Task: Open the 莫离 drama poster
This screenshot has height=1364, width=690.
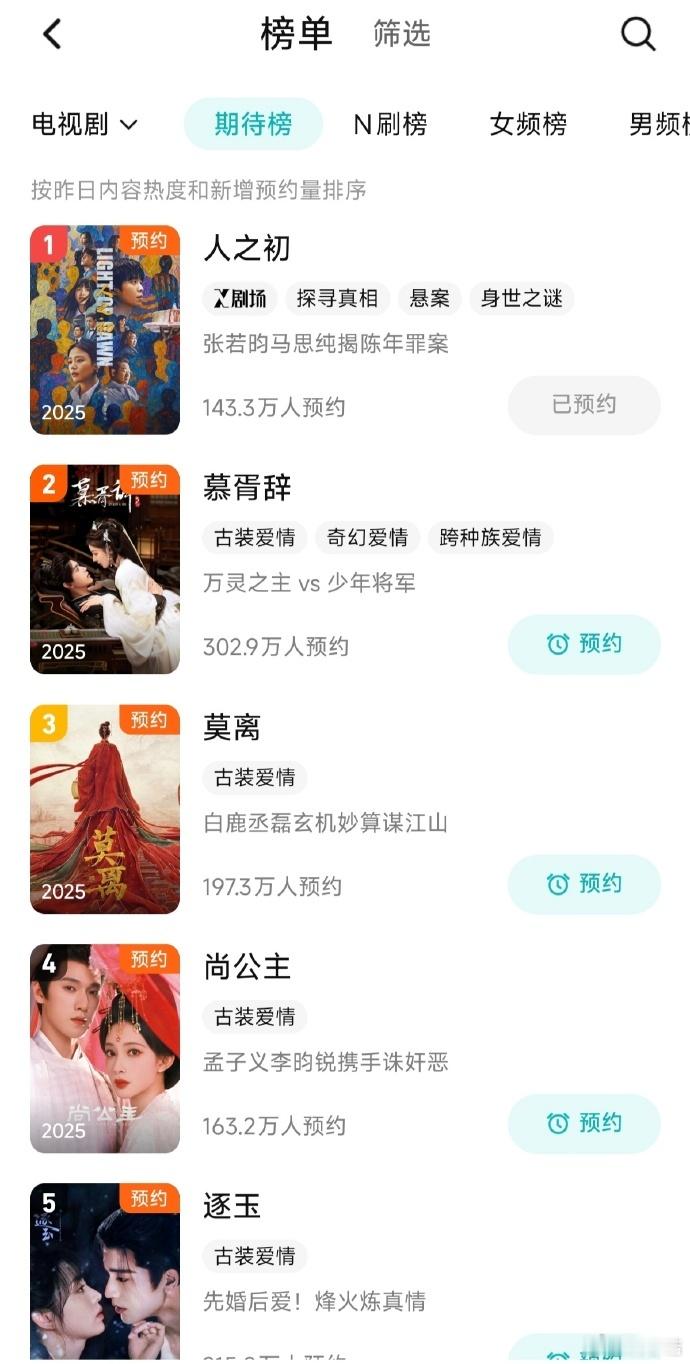Action: pyautogui.click(x=105, y=809)
